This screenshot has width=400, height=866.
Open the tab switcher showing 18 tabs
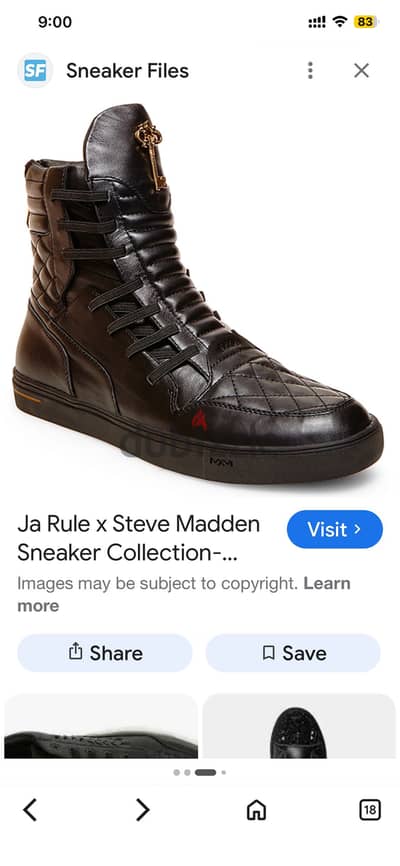[370, 810]
